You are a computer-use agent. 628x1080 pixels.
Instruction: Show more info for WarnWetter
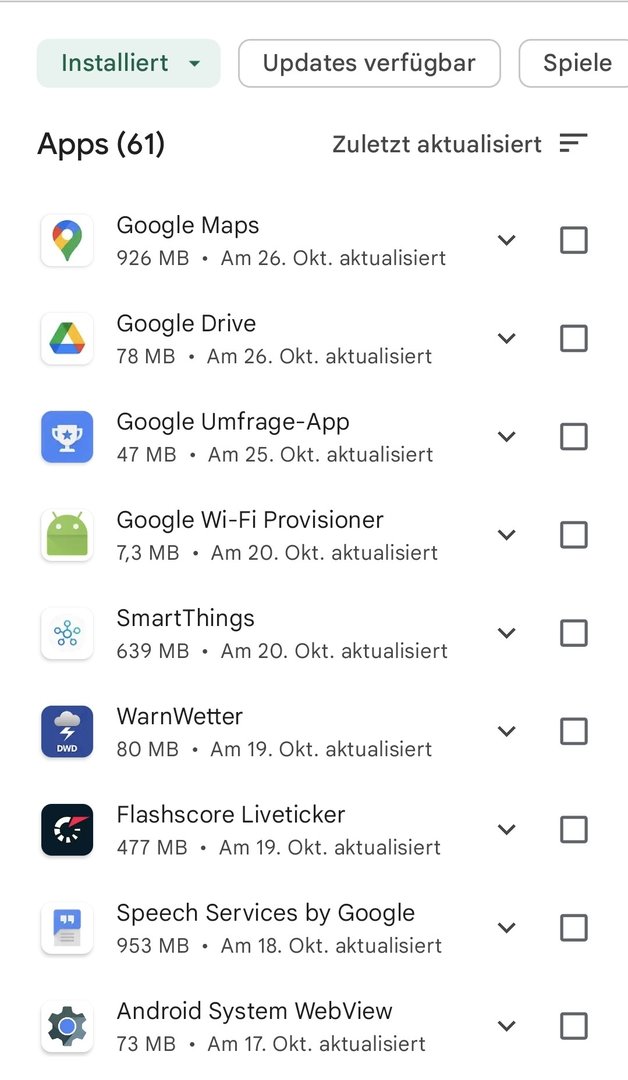507,731
